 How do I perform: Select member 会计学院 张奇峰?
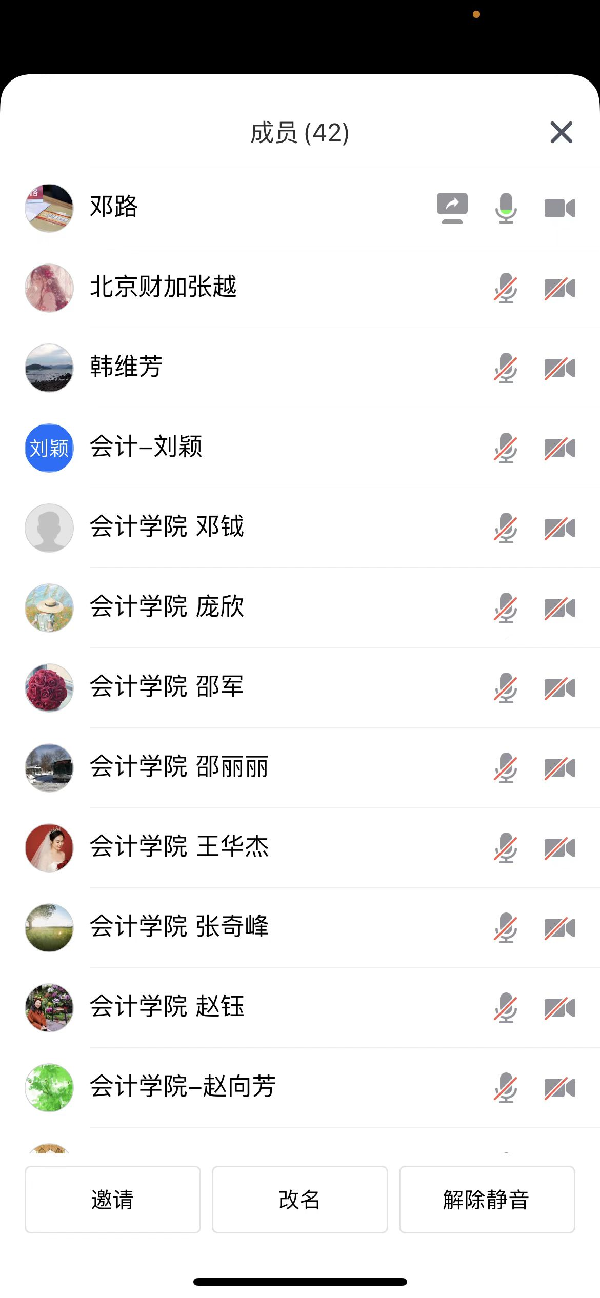(179, 928)
